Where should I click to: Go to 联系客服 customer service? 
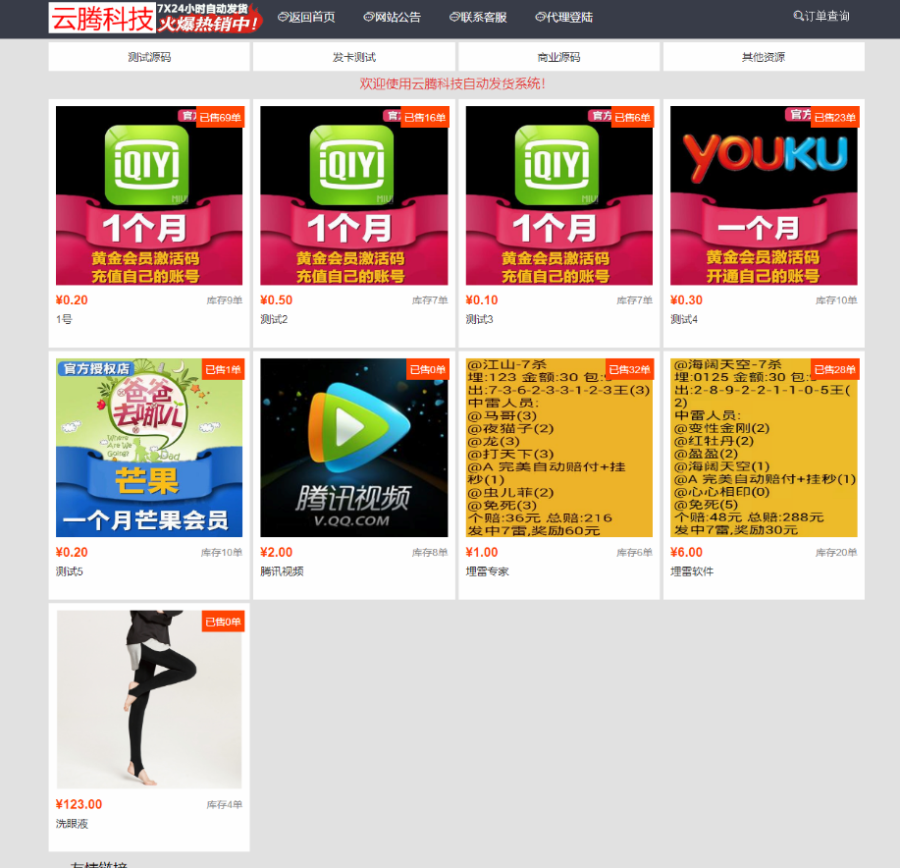(x=478, y=17)
